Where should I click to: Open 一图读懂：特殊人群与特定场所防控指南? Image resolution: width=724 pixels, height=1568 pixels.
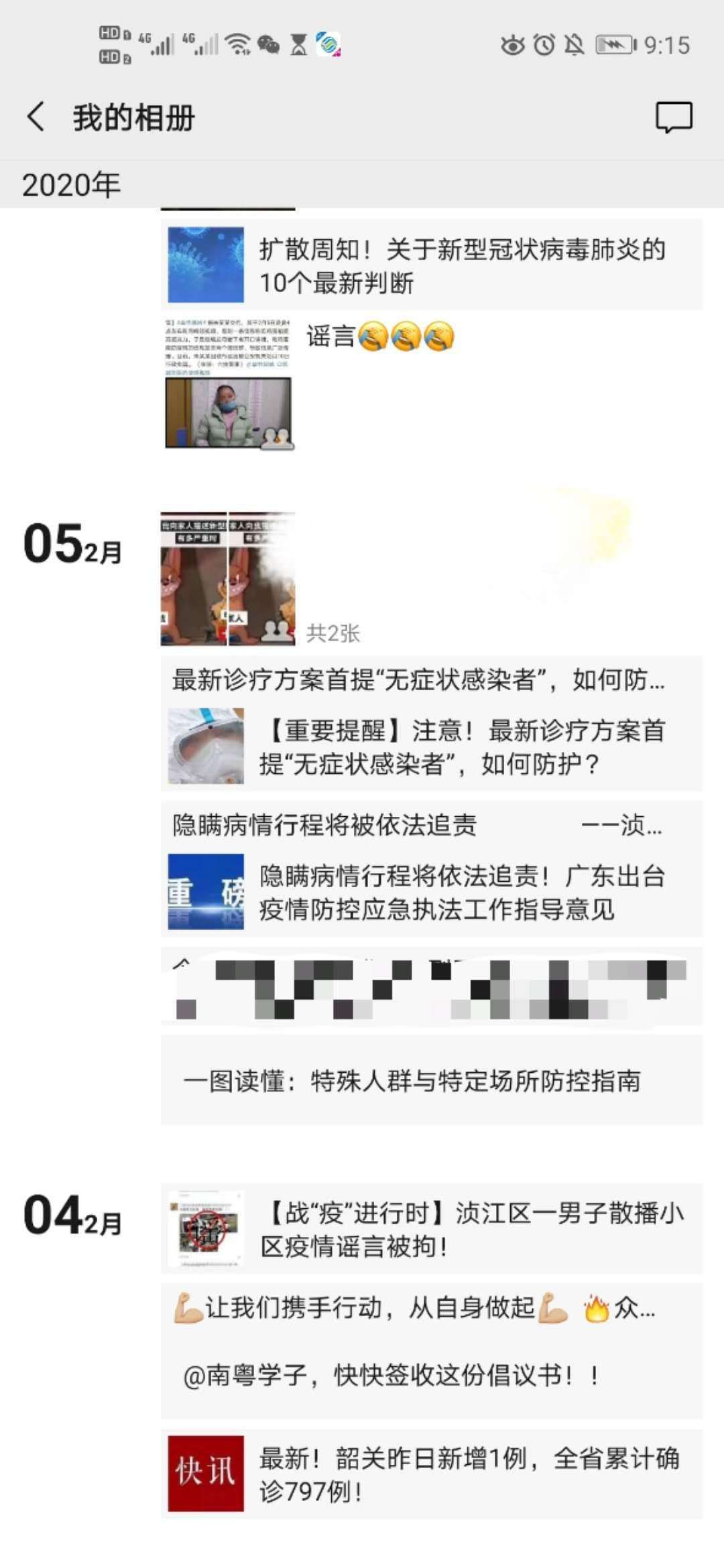pos(432,1080)
